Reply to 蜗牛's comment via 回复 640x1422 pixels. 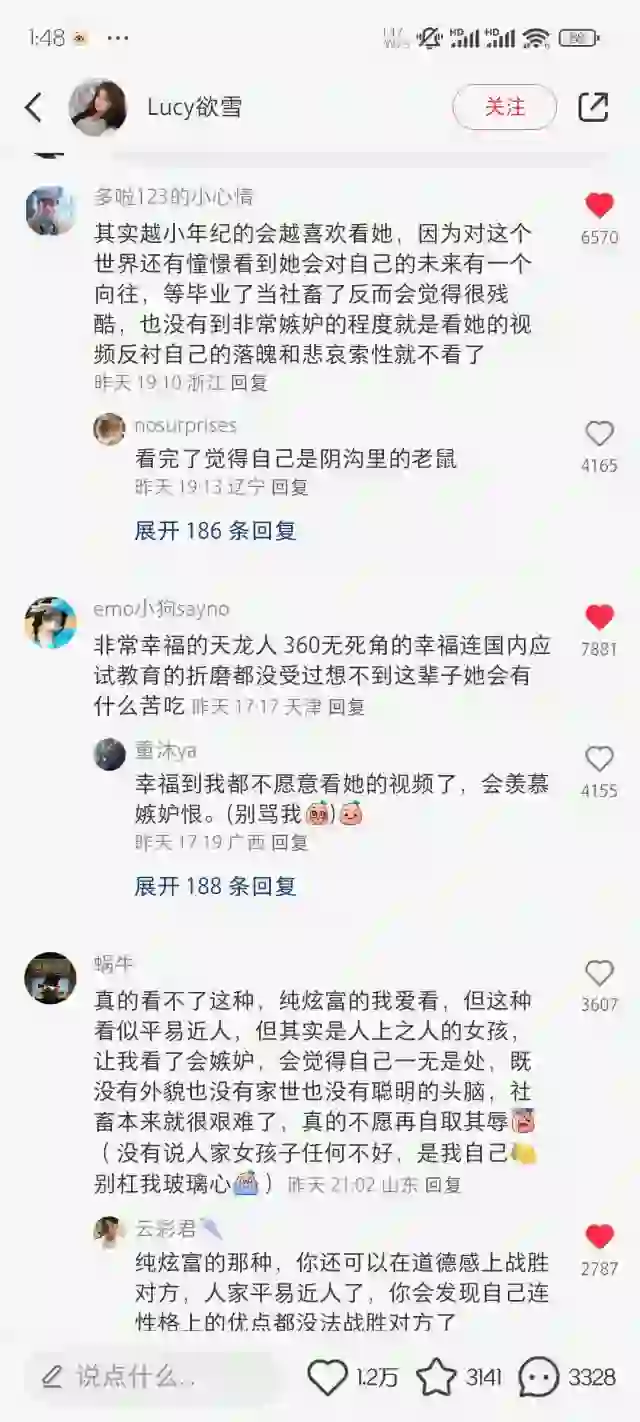point(443,1184)
